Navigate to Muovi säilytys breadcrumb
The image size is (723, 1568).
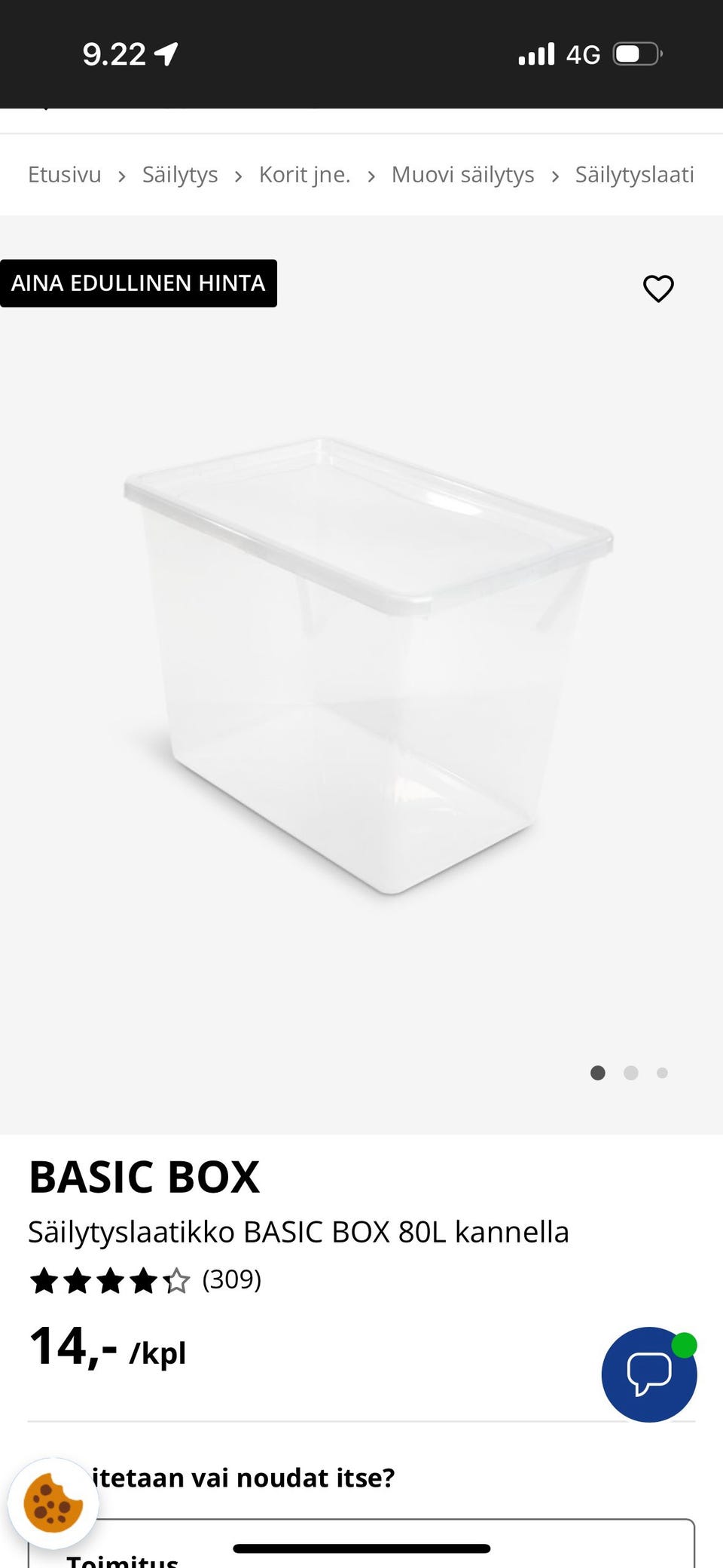tap(462, 175)
